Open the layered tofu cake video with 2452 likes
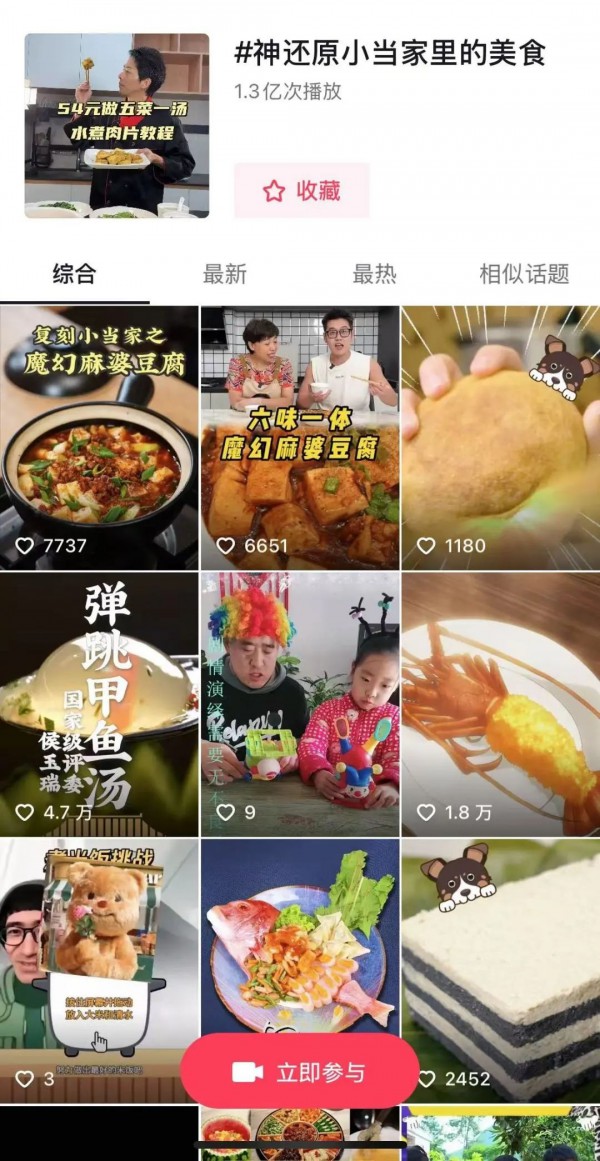Screen dimensions: 600x1161 click(500, 960)
